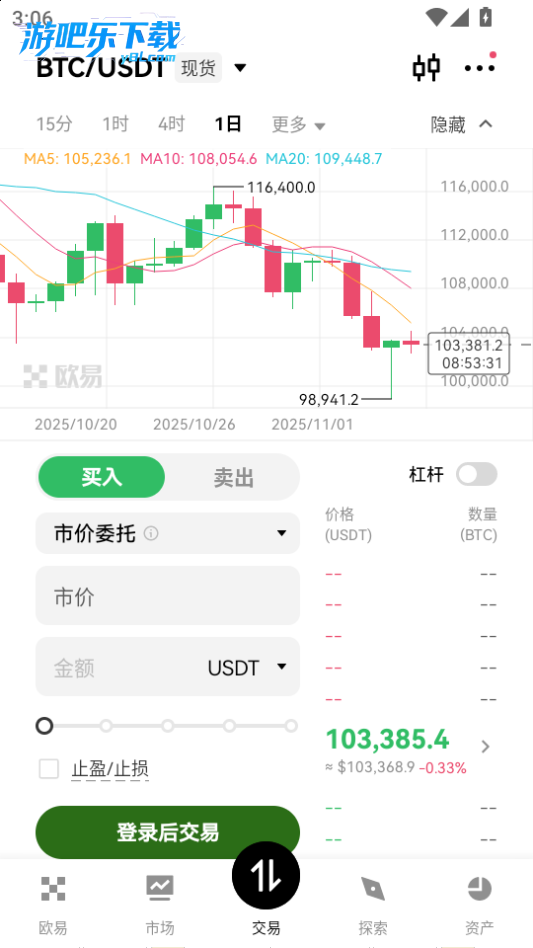This screenshot has height=948, width=533.
Task: Open the 探索 tab
Action: click(x=373, y=904)
